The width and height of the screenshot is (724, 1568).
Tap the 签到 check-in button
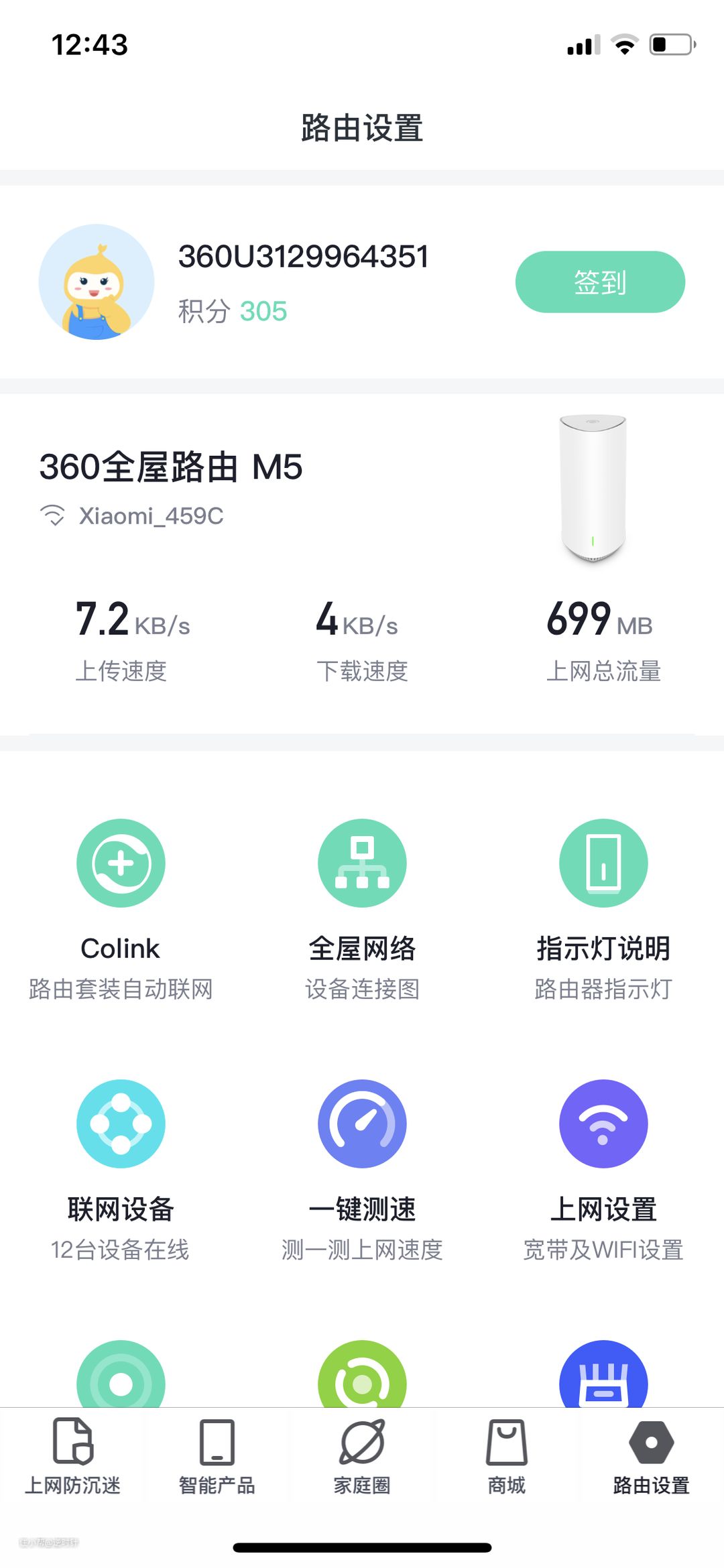click(x=600, y=282)
